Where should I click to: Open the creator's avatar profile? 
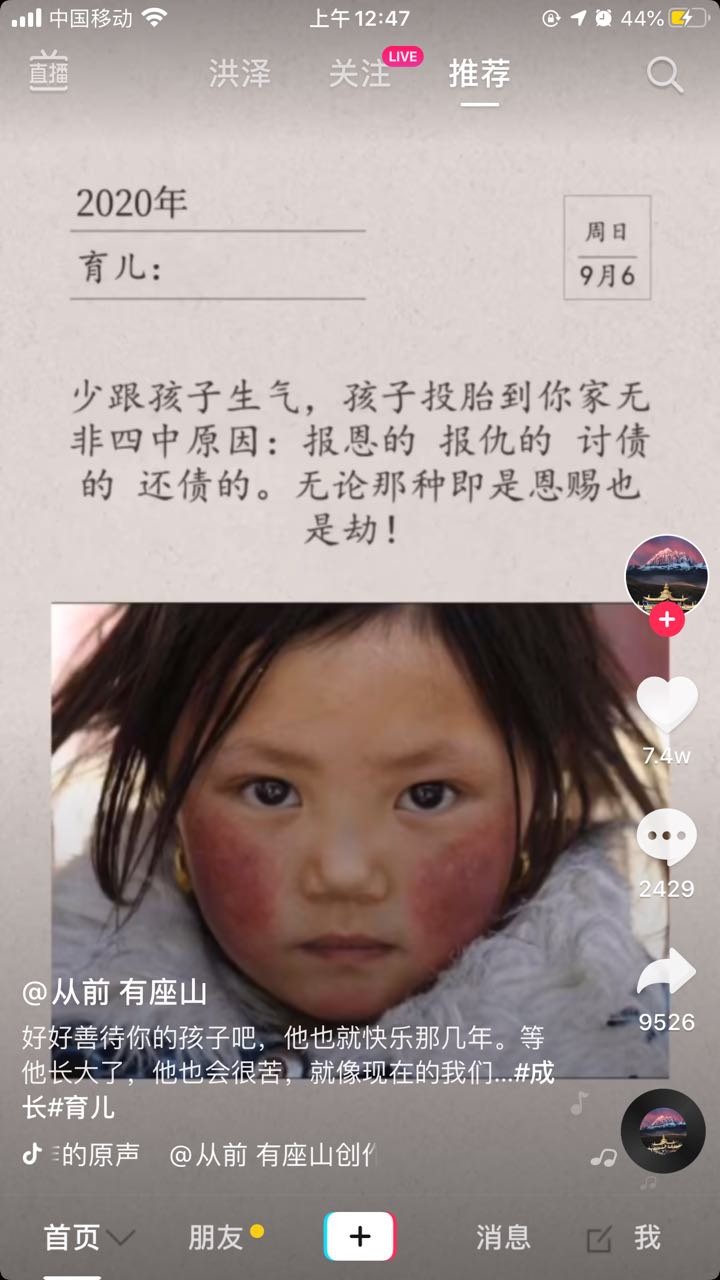click(666, 576)
